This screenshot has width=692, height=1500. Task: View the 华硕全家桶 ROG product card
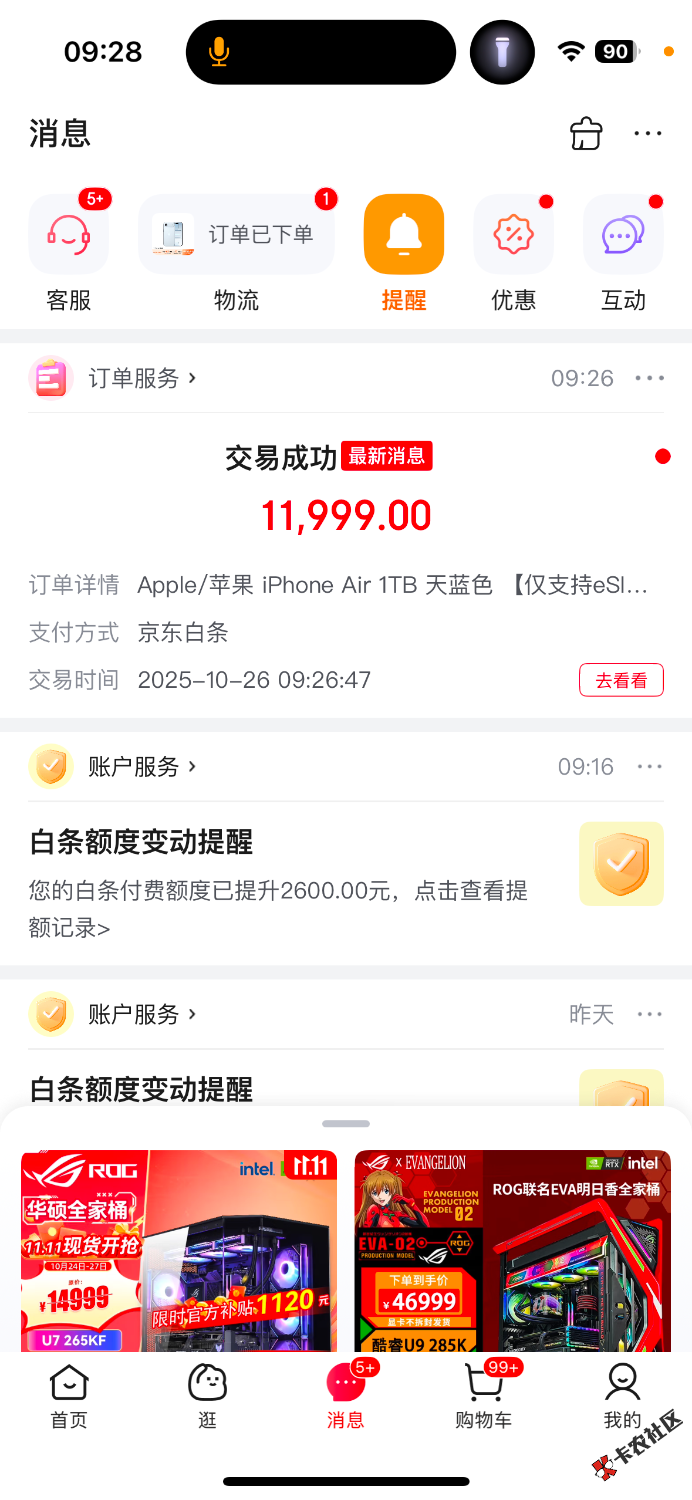coord(179,1250)
